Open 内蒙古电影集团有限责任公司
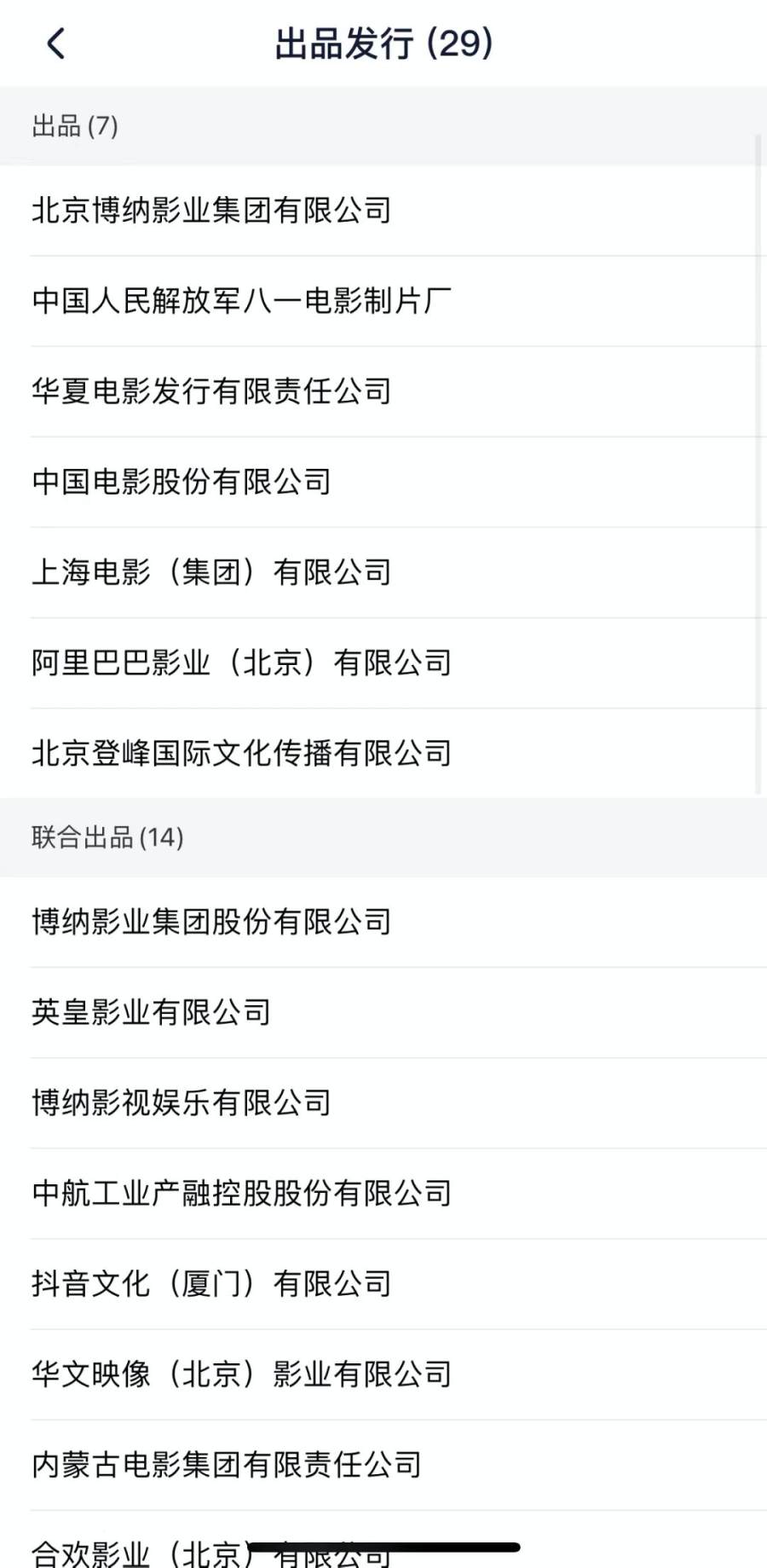The image size is (767, 1568). (227, 1464)
